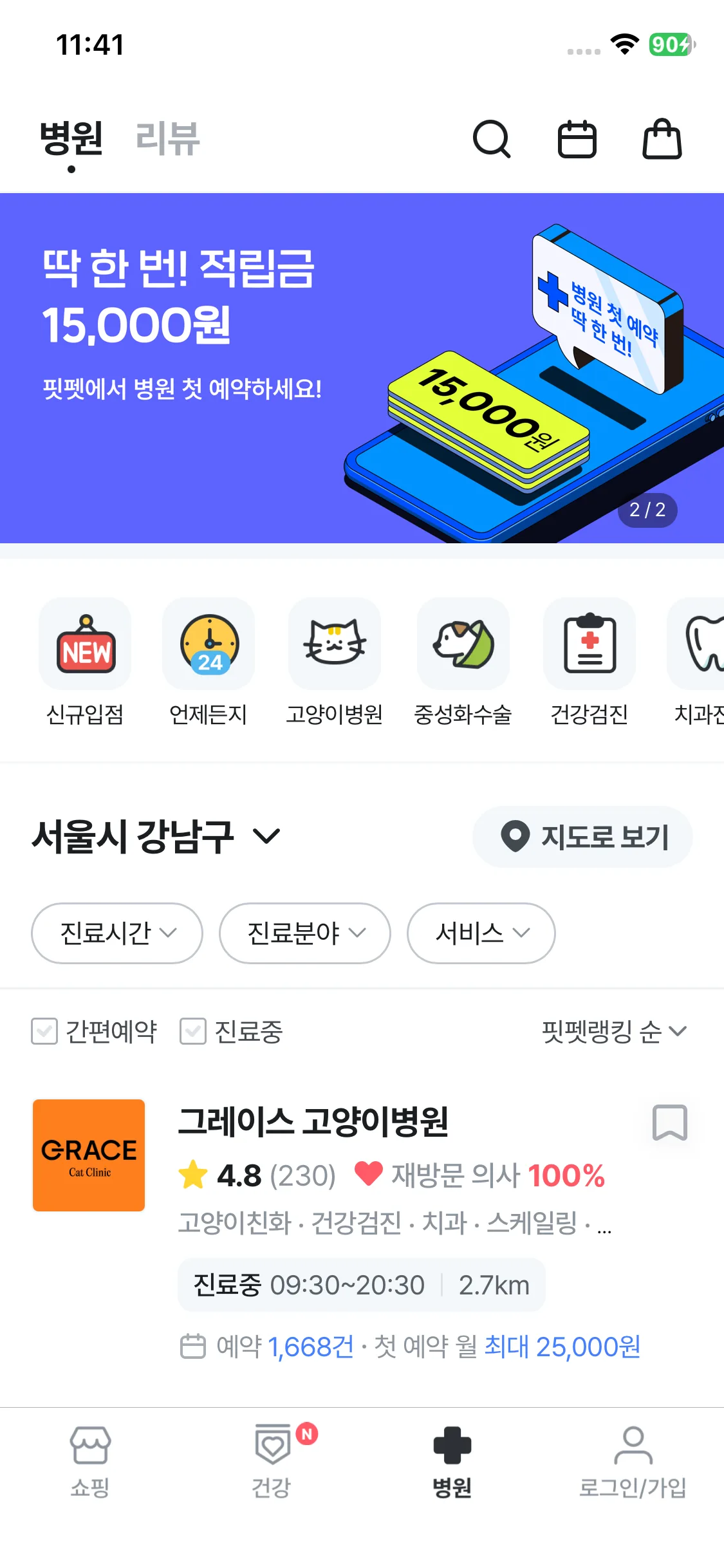Select the 신규입점 category
This screenshot has width=724, height=1568.
pyautogui.click(x=85, y=663)
